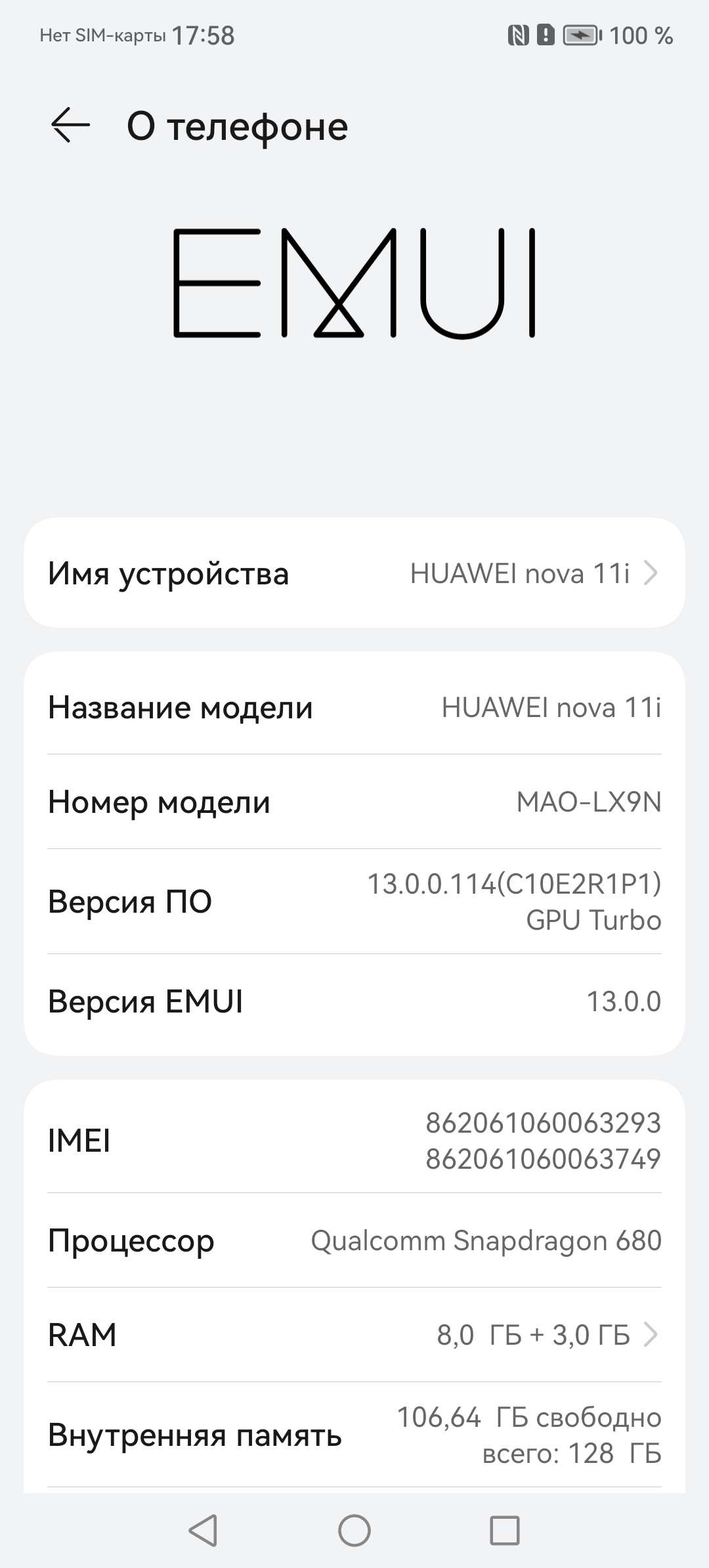709x1568 pixels.
Task: Open RAM memory details
Action: coord(354,1335)
